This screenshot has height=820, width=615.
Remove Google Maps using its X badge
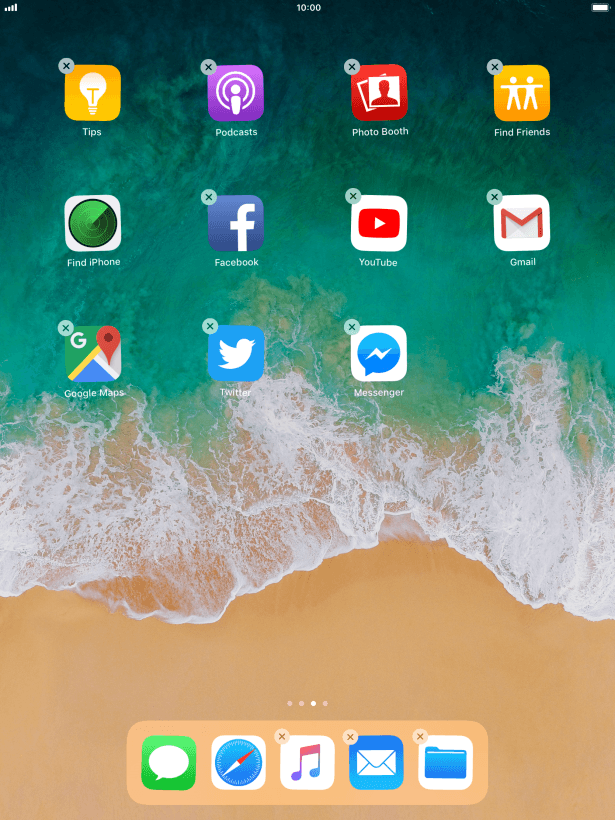click(x=65, y=327)
